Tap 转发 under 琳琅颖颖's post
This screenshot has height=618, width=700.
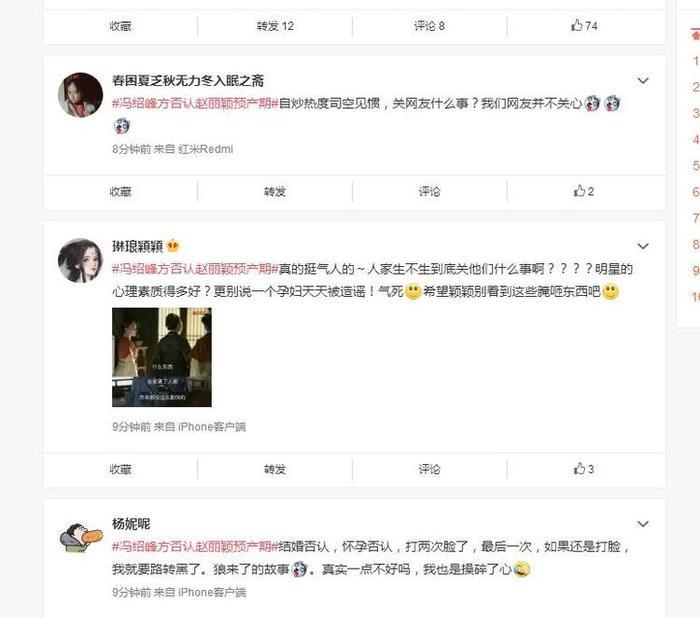point(275,469)
